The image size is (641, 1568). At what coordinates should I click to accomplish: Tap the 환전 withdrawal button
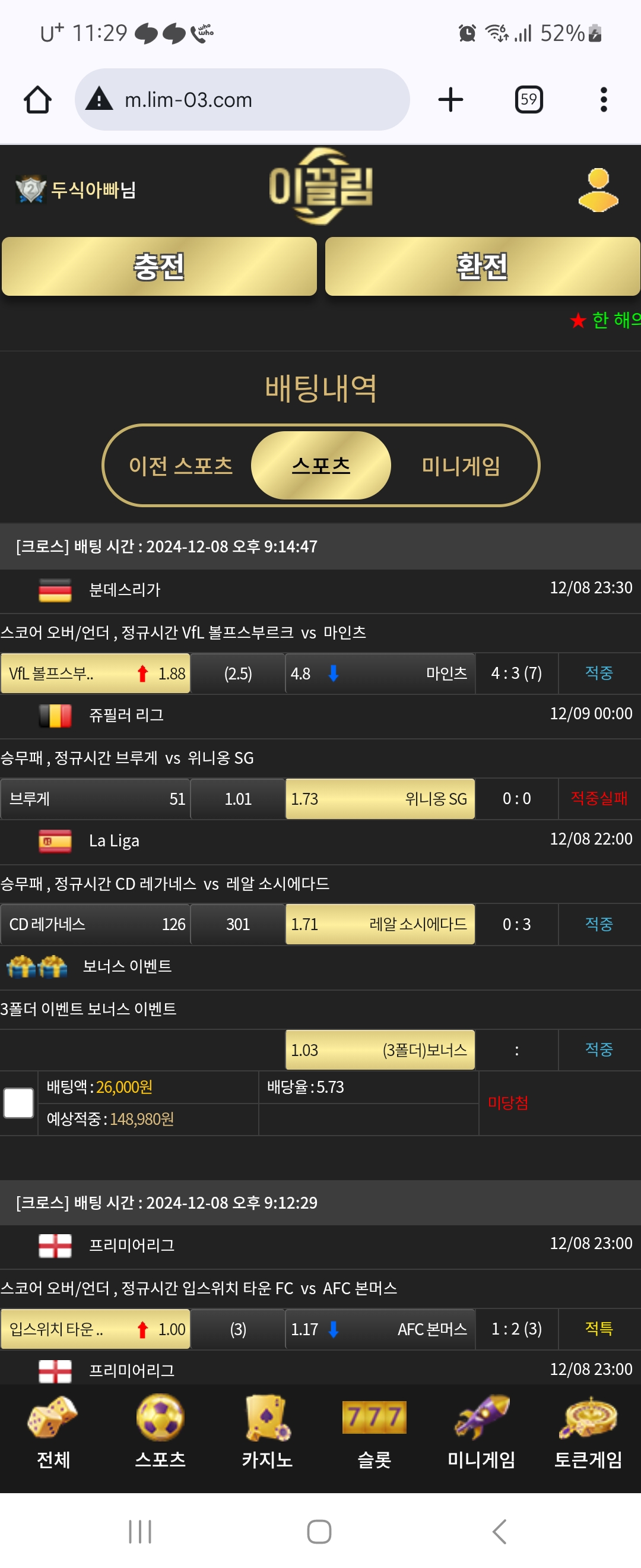coord(483,267)
